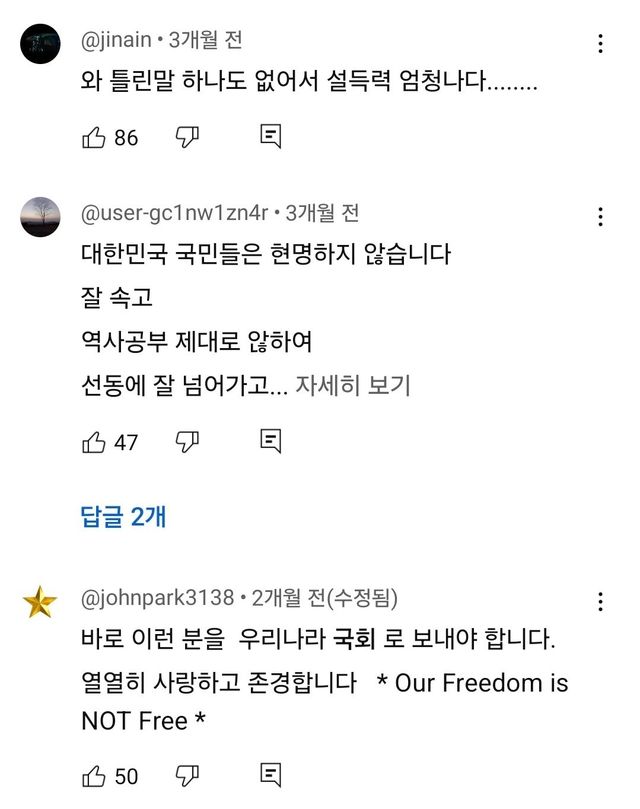Open @jinain's profile avatar
The height and width of the screenshot is (809, 640).
click(x=41, y=44)
